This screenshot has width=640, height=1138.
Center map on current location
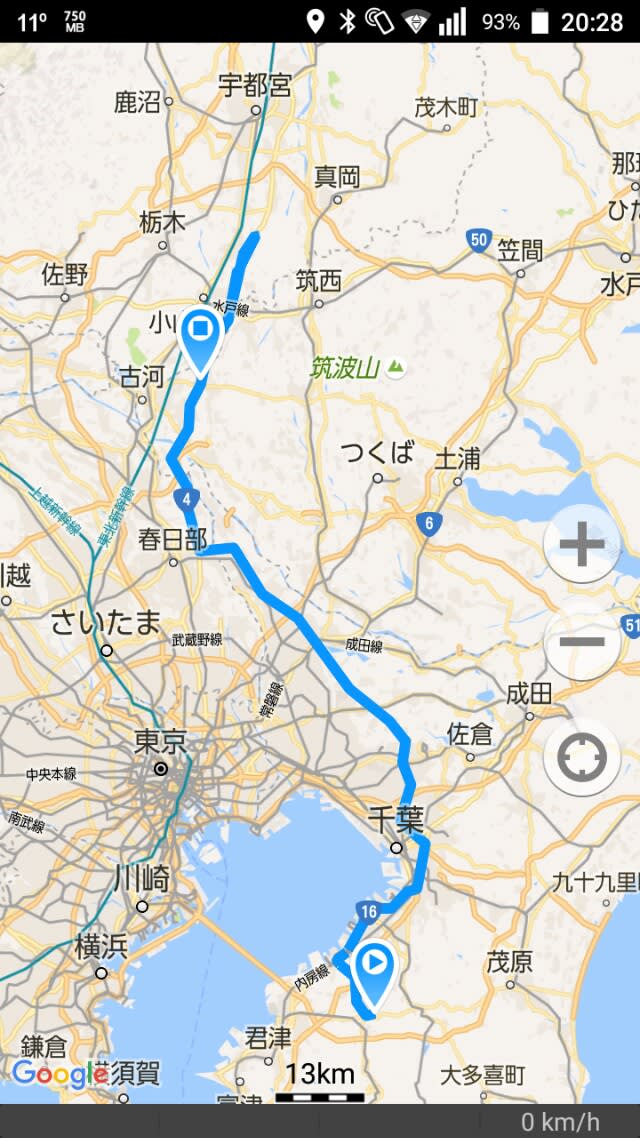(x=581, y=757)
